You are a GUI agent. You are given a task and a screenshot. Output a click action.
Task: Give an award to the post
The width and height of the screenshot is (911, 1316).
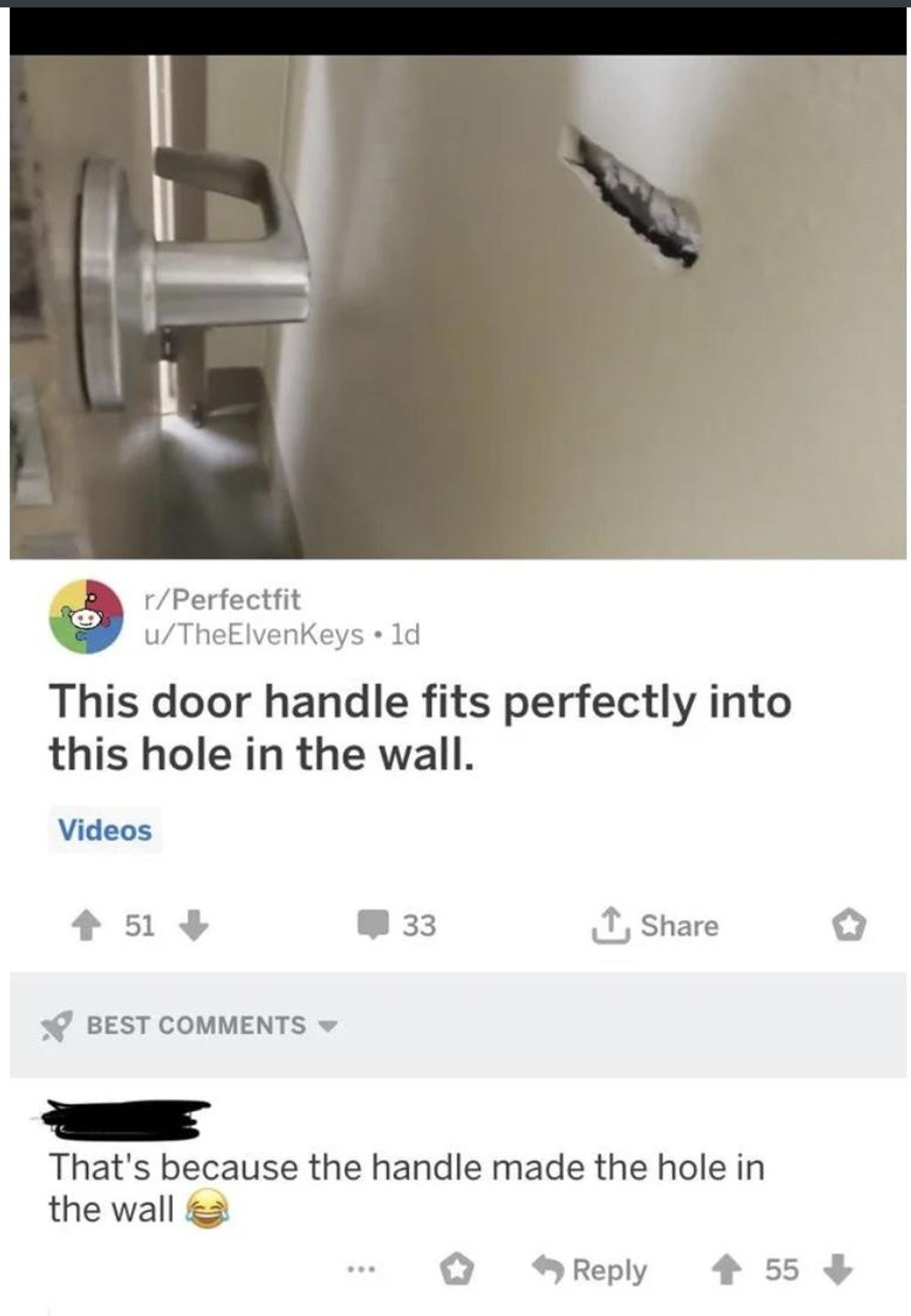[848, 925]
